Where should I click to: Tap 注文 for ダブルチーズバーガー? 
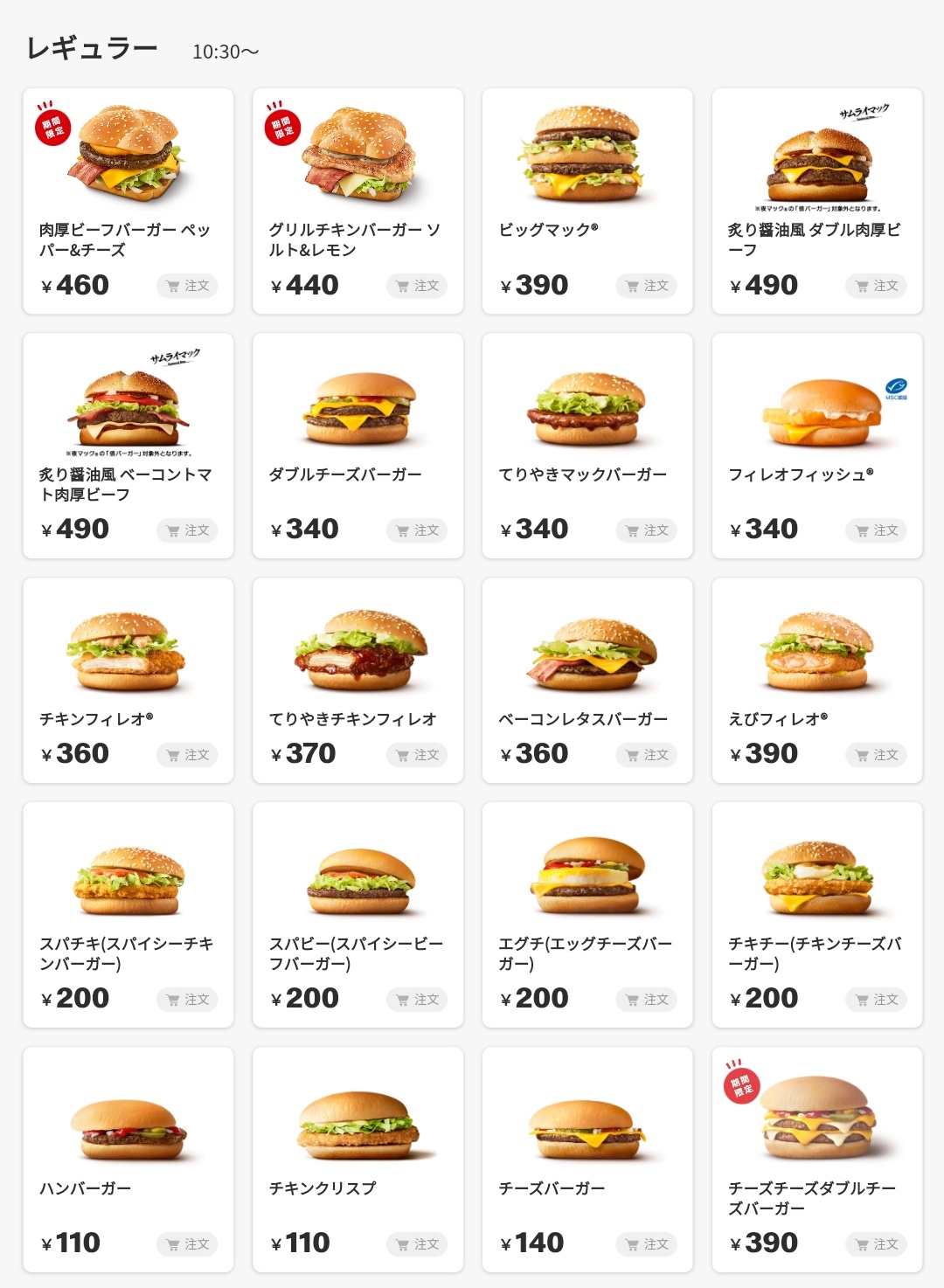[417, 530]
